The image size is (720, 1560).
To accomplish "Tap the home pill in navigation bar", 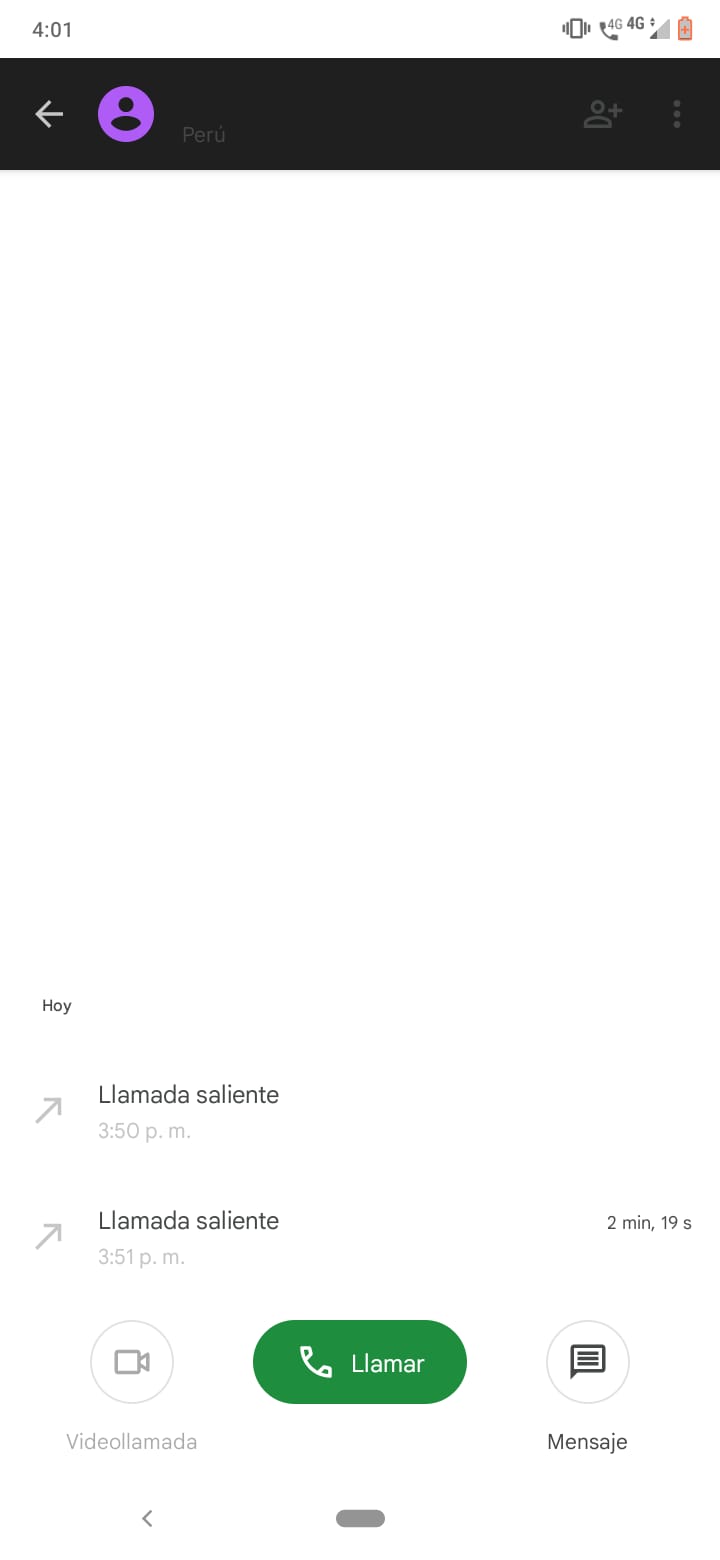I will click(360, 1518).
